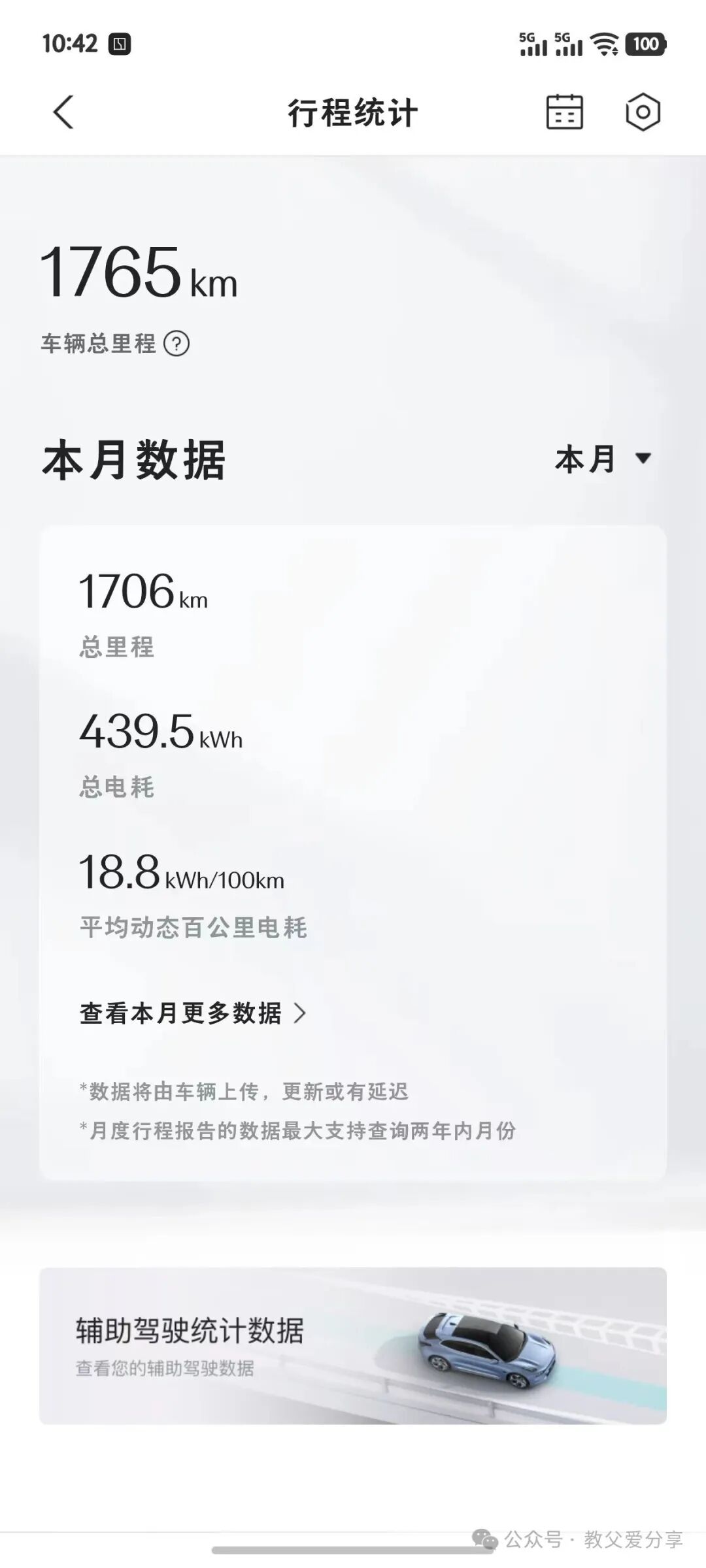The width and height of the screenshot is (706, 1568).
Task: Open the hexagon settings icon
Action: [643, 112]
